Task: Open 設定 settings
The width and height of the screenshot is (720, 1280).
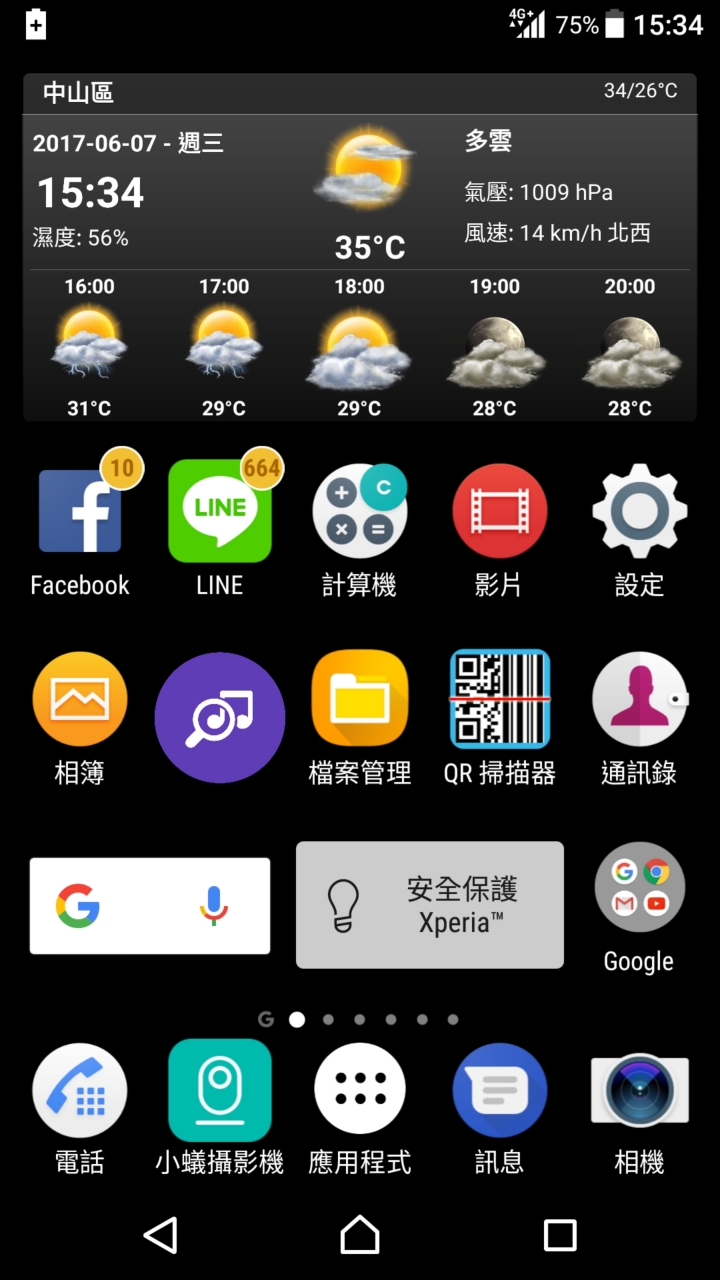Action: [639, 512]
